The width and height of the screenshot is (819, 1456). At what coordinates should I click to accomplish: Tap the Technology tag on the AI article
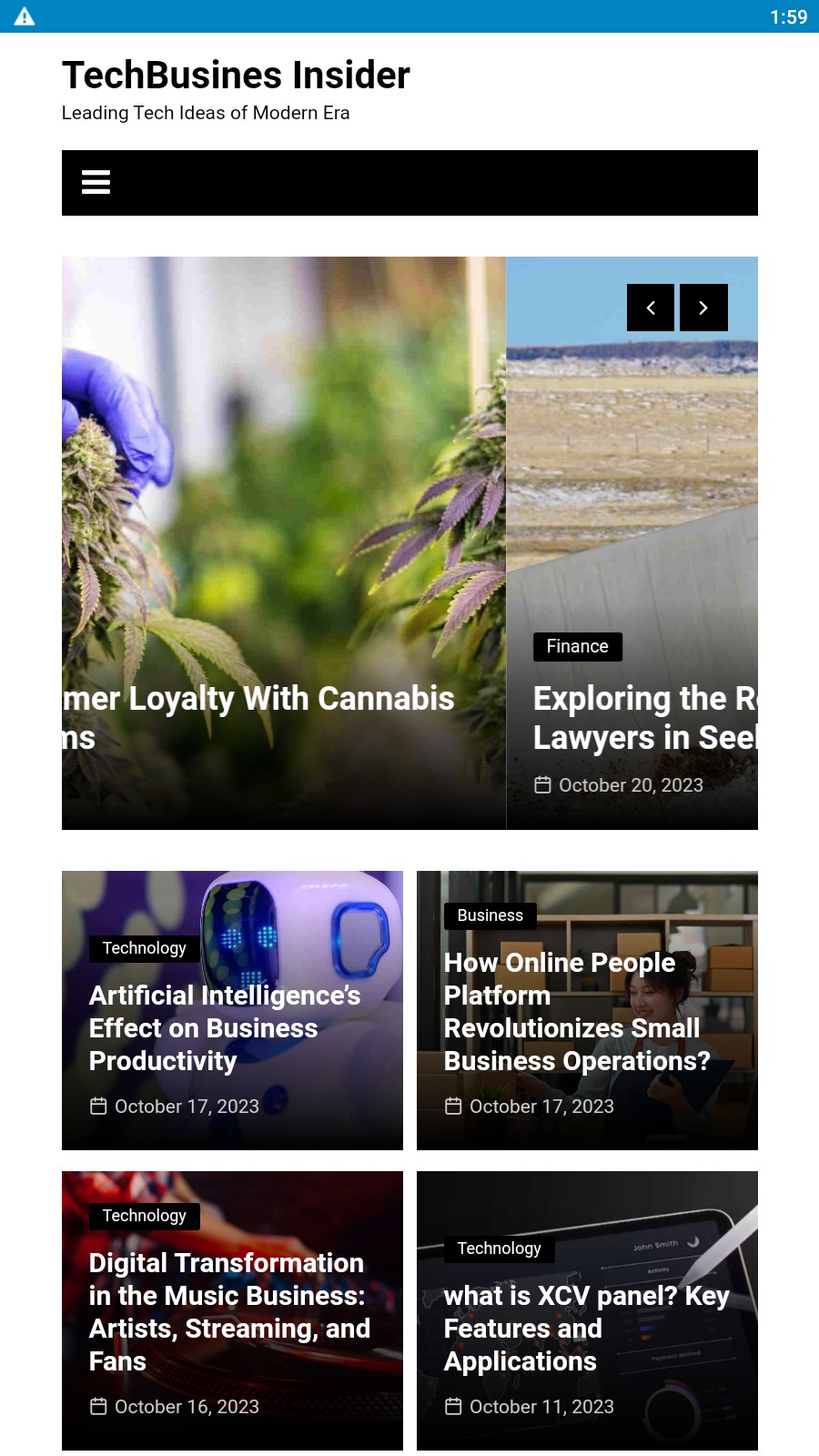(144, 948)
